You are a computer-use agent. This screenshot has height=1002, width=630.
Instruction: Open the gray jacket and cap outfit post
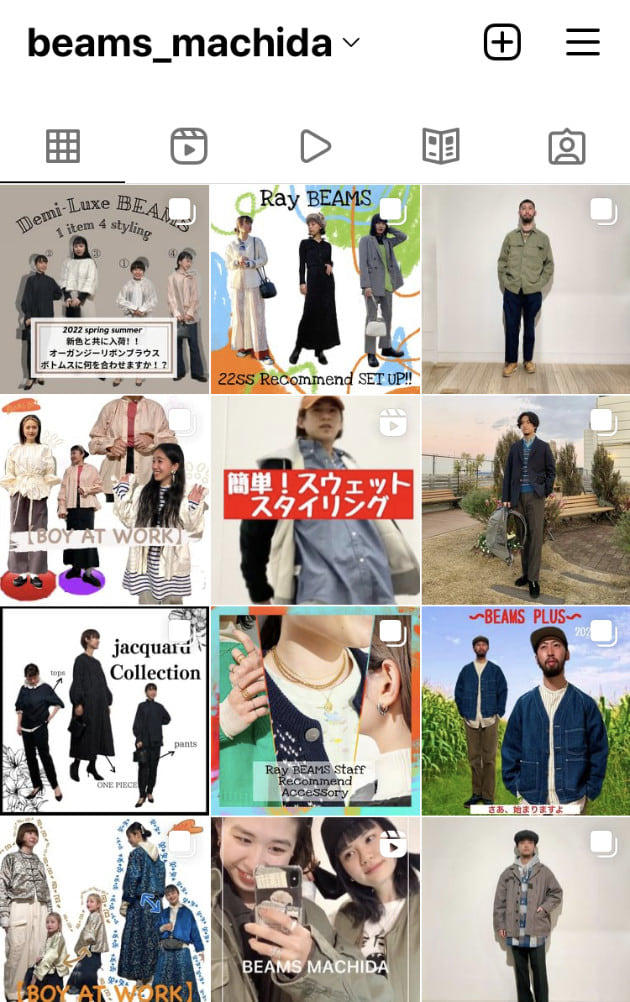[526, 910]
